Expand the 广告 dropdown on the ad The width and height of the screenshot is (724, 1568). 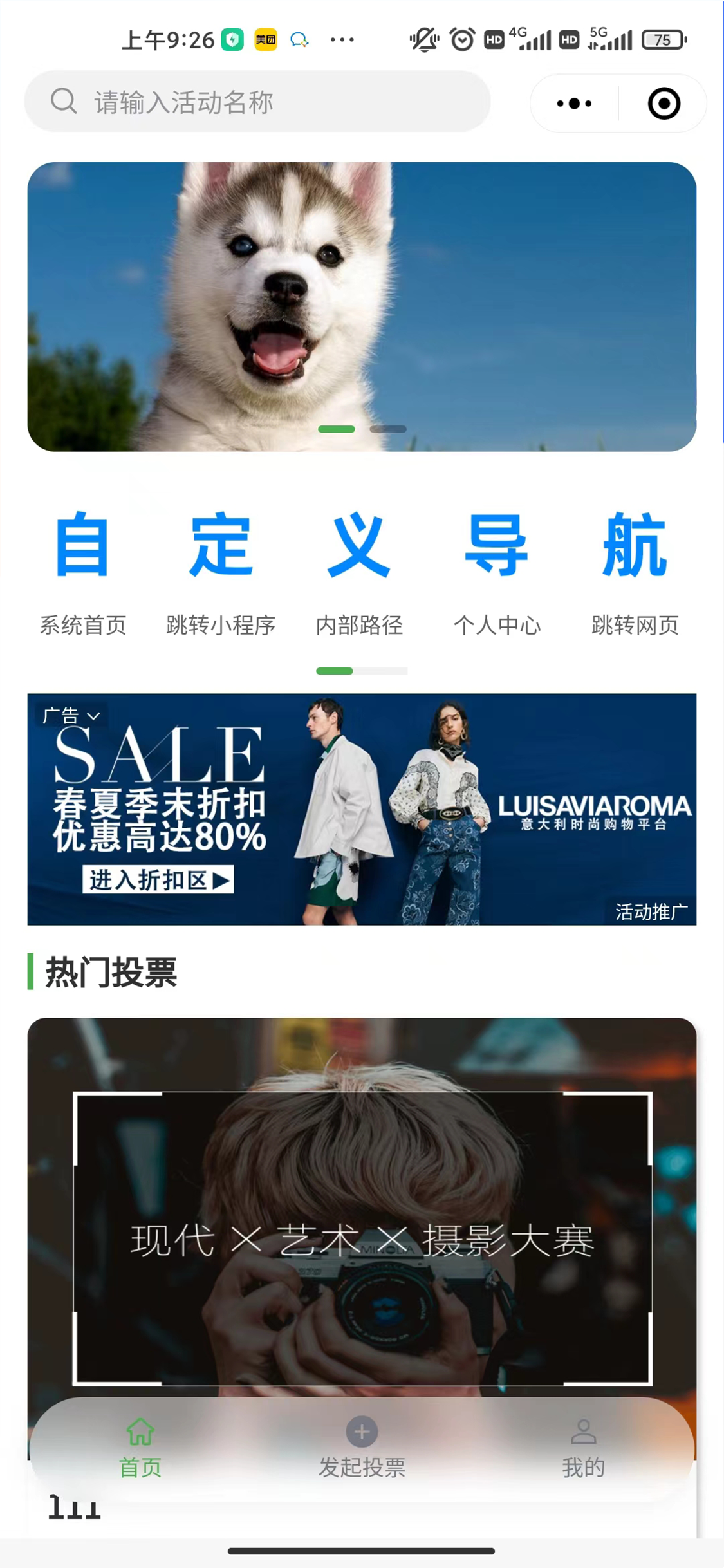(71, 716)
